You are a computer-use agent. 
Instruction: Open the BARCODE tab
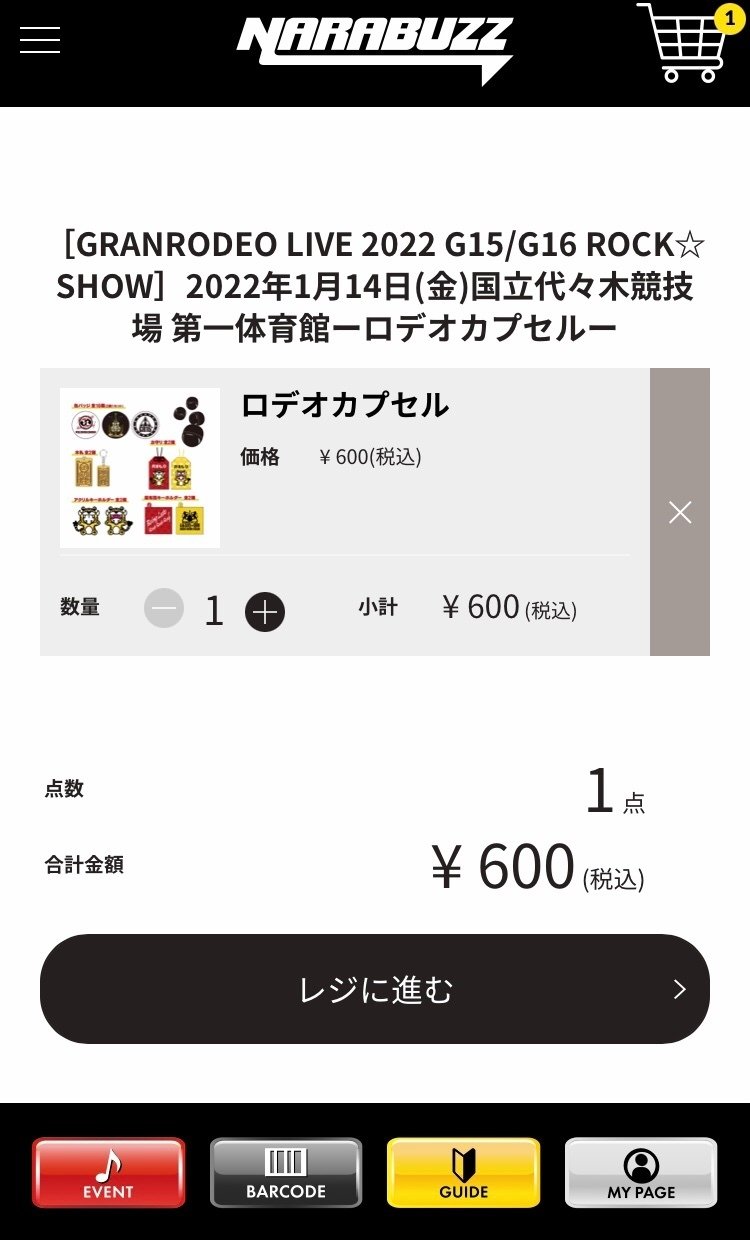pos(286,1173)
